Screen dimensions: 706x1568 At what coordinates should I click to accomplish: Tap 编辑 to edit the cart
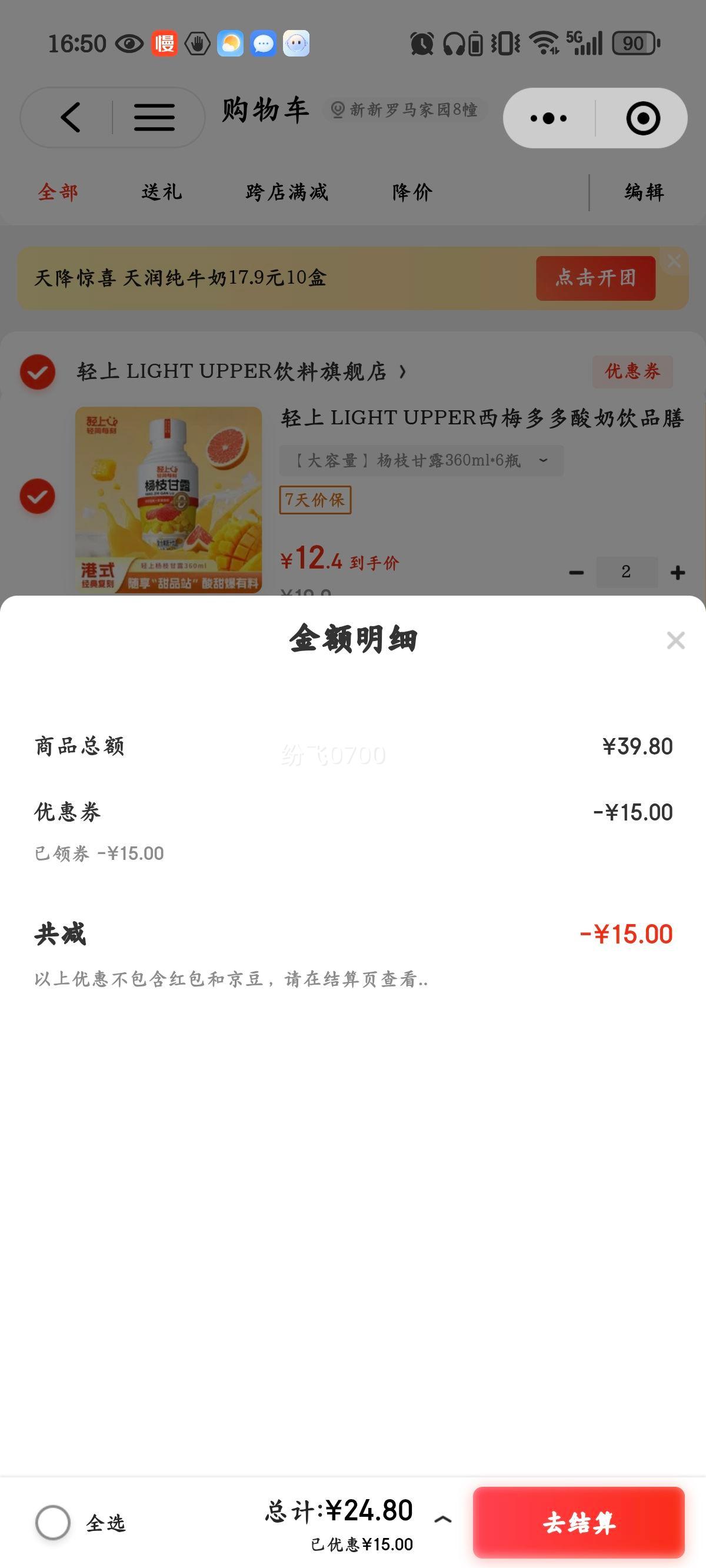coord(644,192)
